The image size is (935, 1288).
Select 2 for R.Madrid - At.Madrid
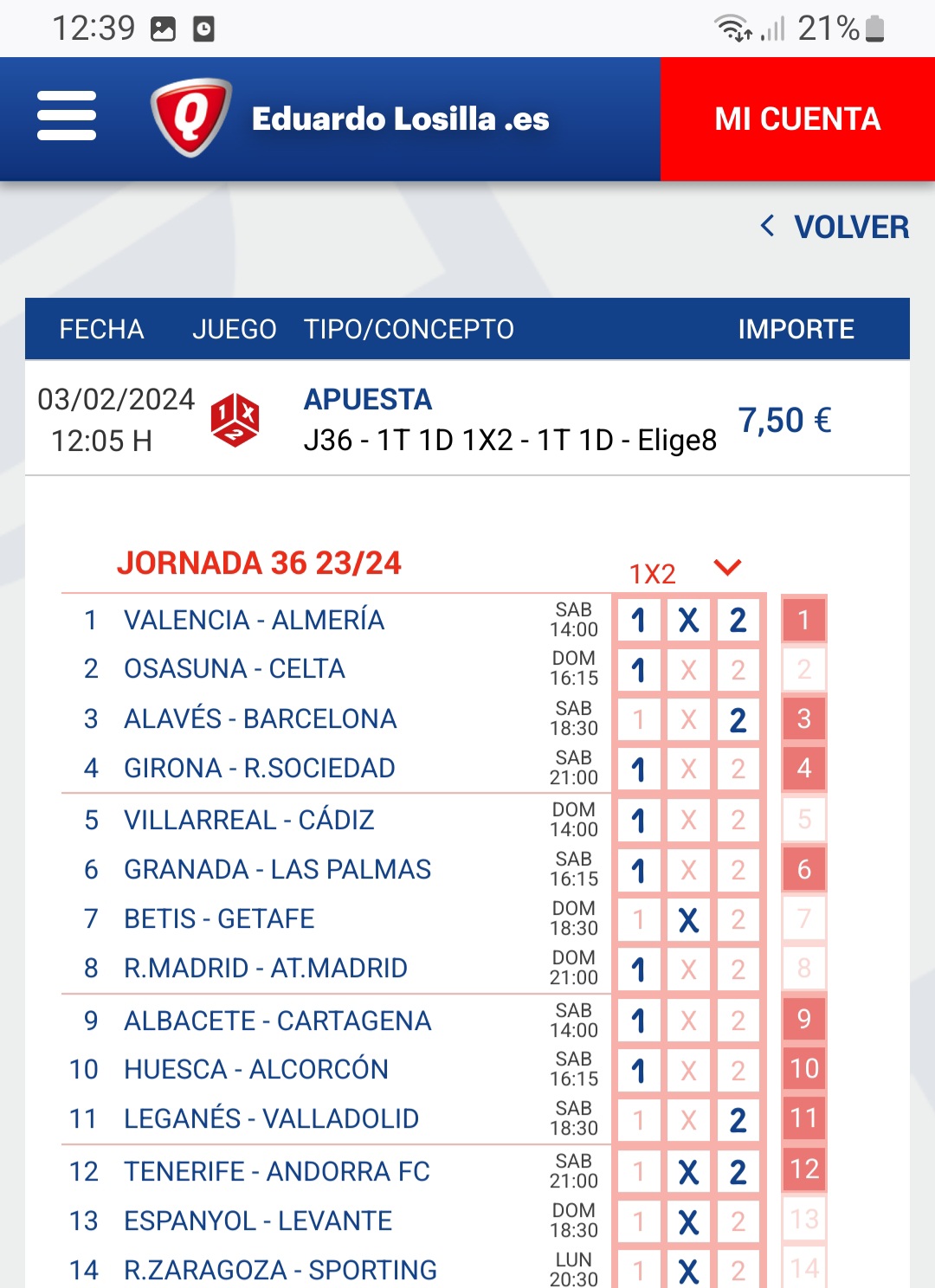coord(738,969)
